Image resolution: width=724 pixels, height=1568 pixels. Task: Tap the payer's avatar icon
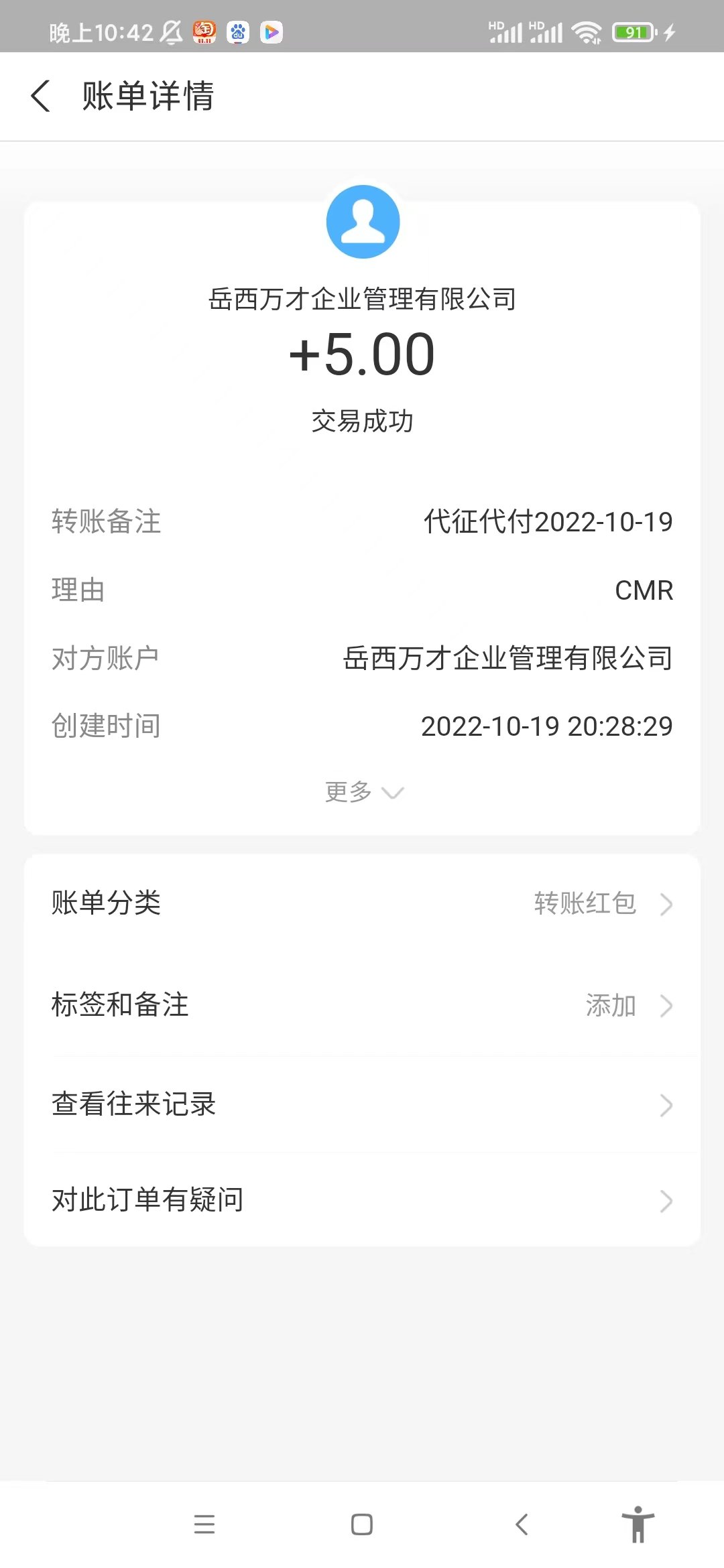coord(363,222)
